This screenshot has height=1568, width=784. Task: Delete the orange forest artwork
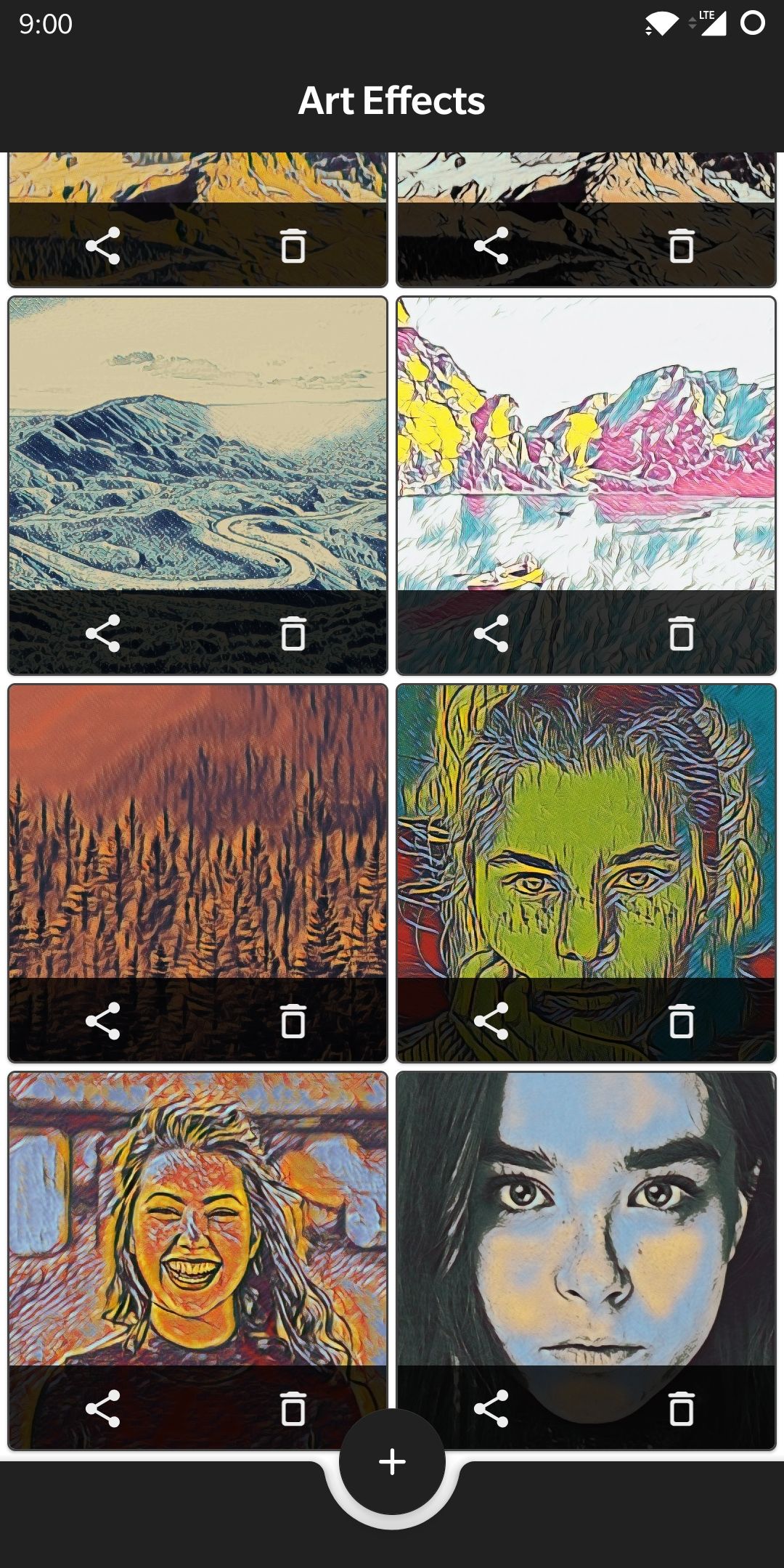coord(293,1021)
